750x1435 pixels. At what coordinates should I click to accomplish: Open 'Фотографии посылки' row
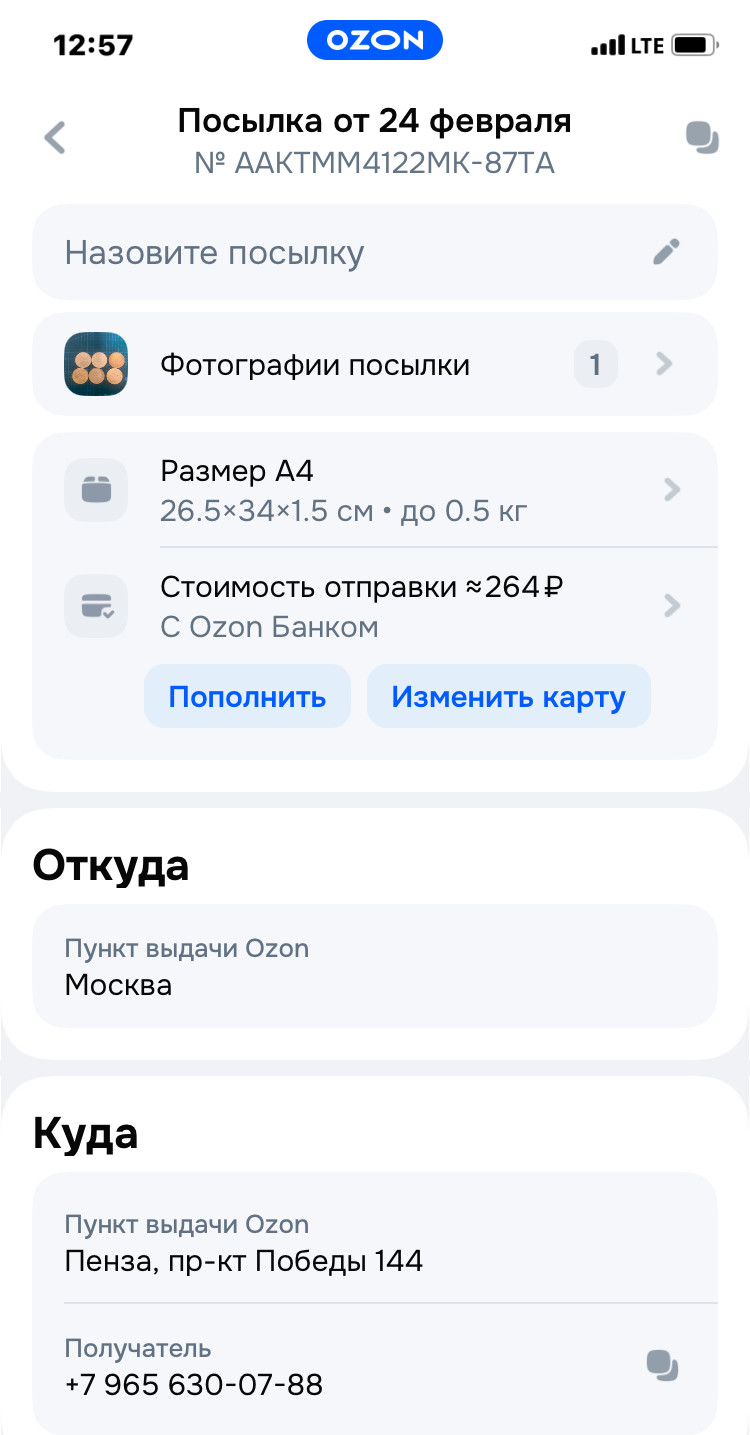click(x=374, y=365)
